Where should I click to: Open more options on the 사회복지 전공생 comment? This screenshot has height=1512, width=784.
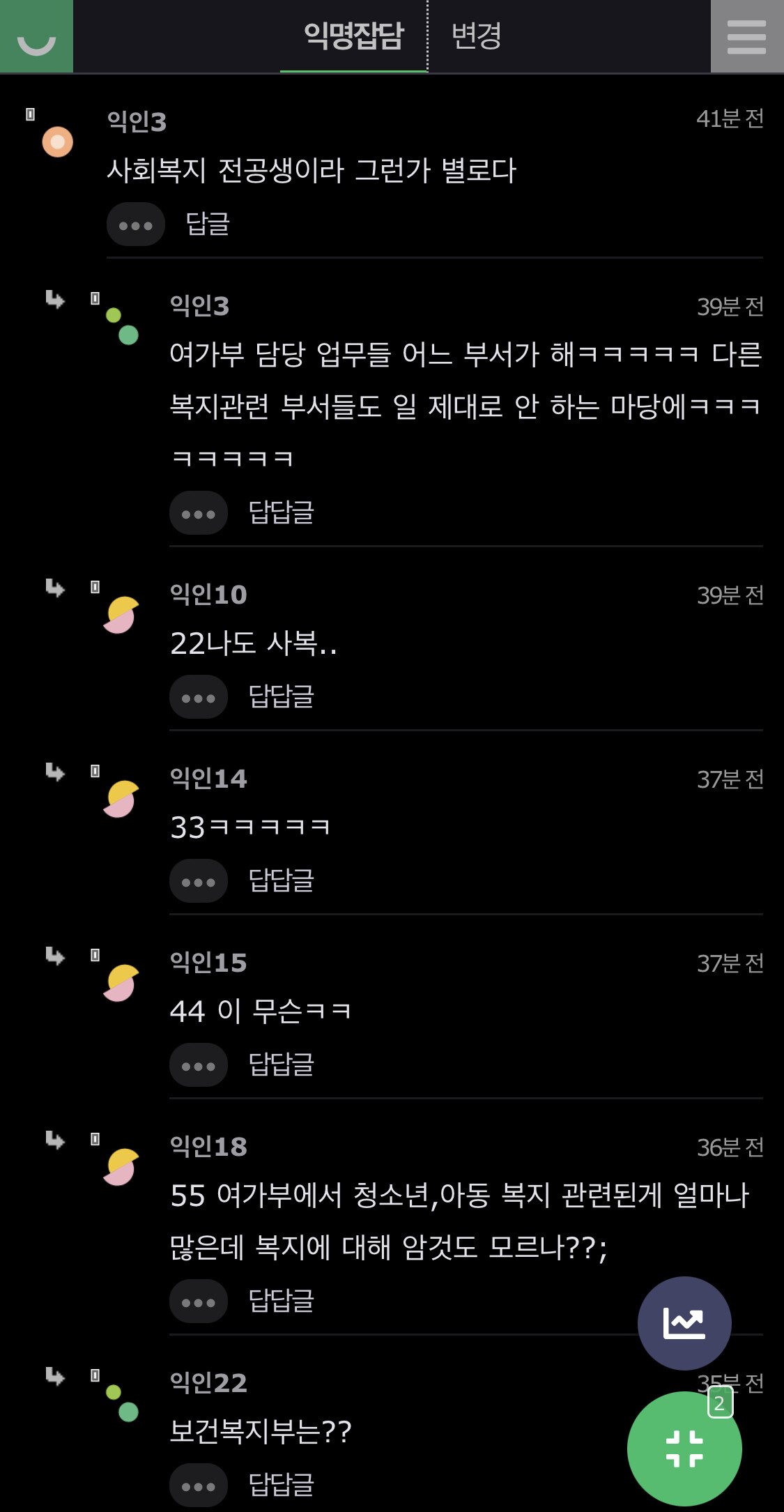click(x=136, y=224)
